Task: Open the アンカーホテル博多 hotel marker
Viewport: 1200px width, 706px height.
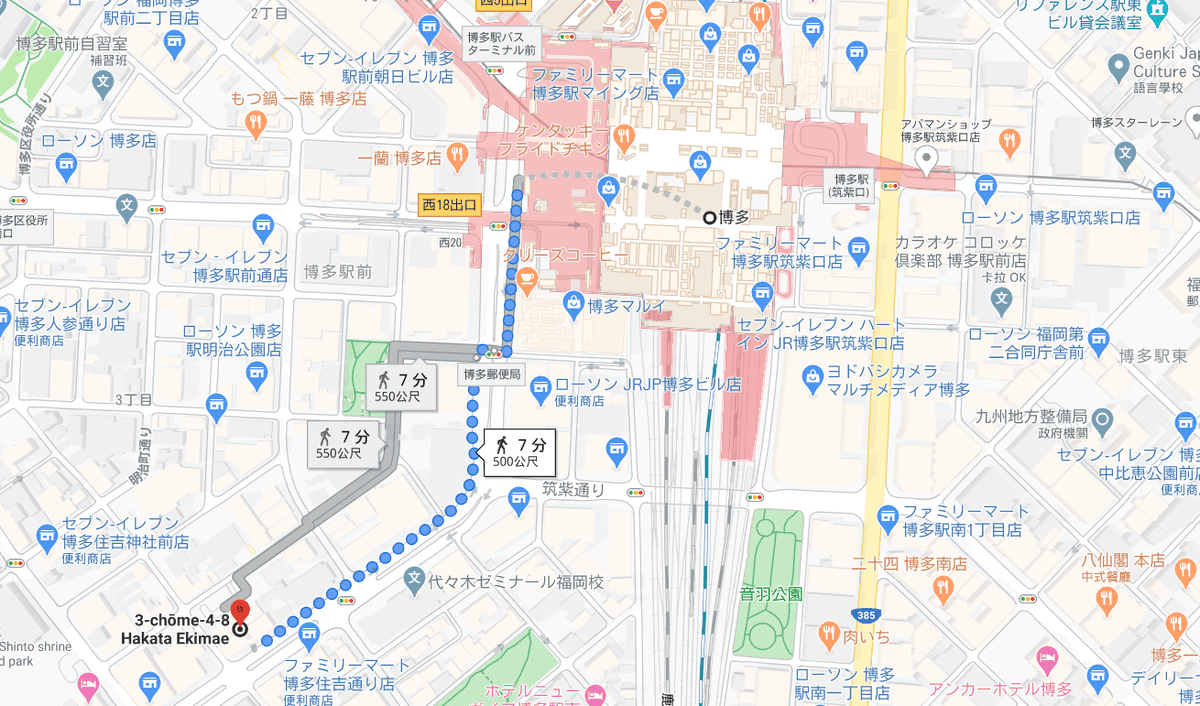Action: (x=1047, y=655)
